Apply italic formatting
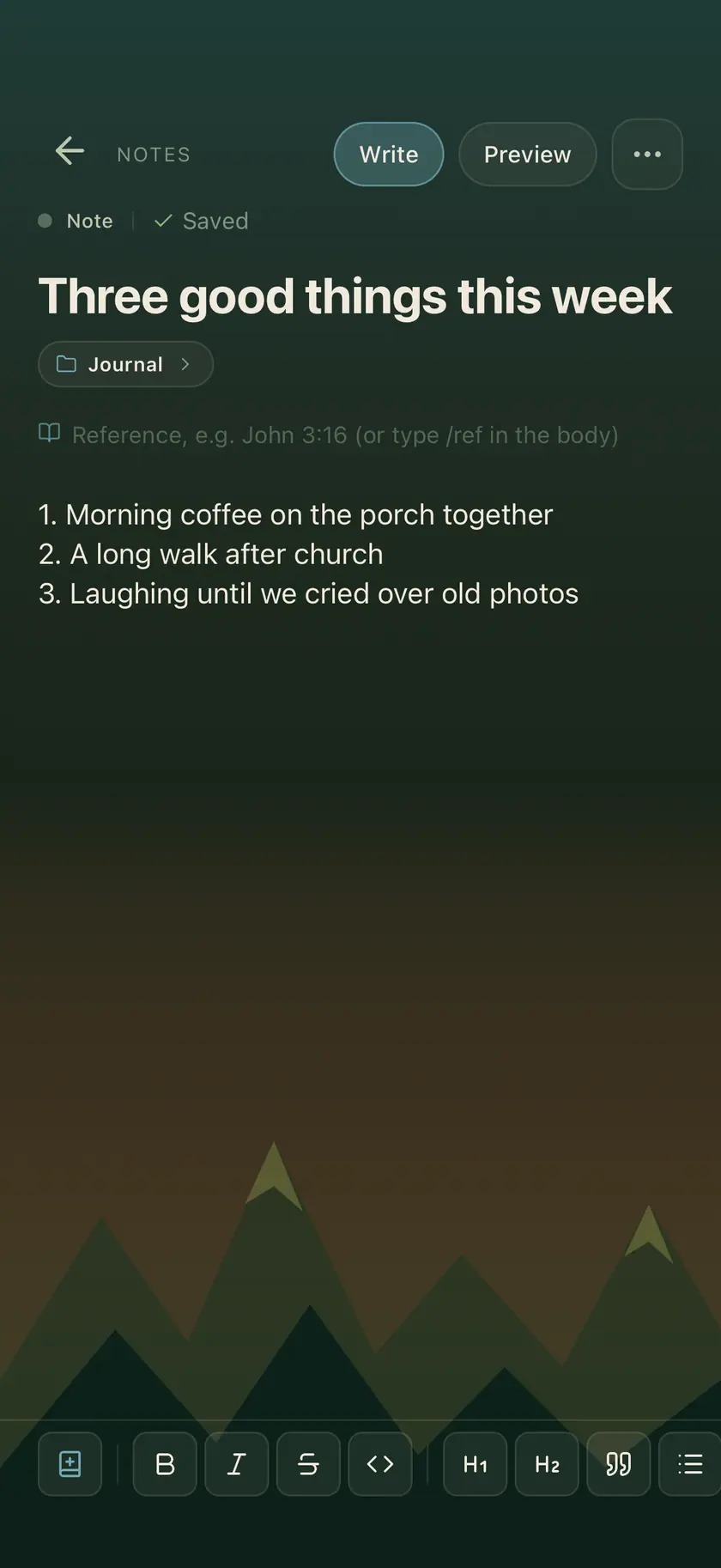721x1568 pixels. 237,1464
